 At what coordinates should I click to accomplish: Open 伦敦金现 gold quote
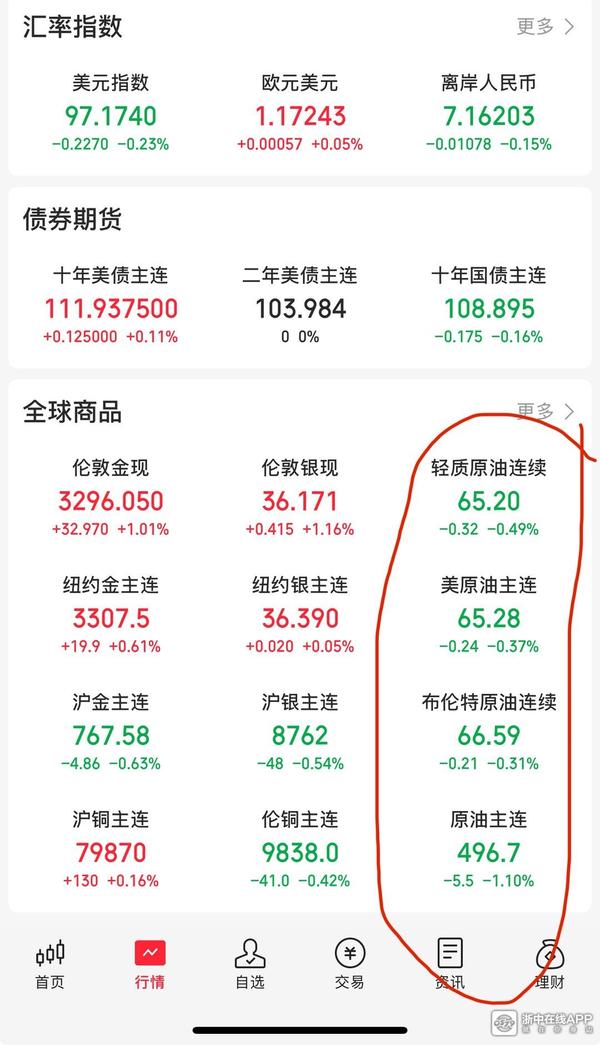pos(111,497)
